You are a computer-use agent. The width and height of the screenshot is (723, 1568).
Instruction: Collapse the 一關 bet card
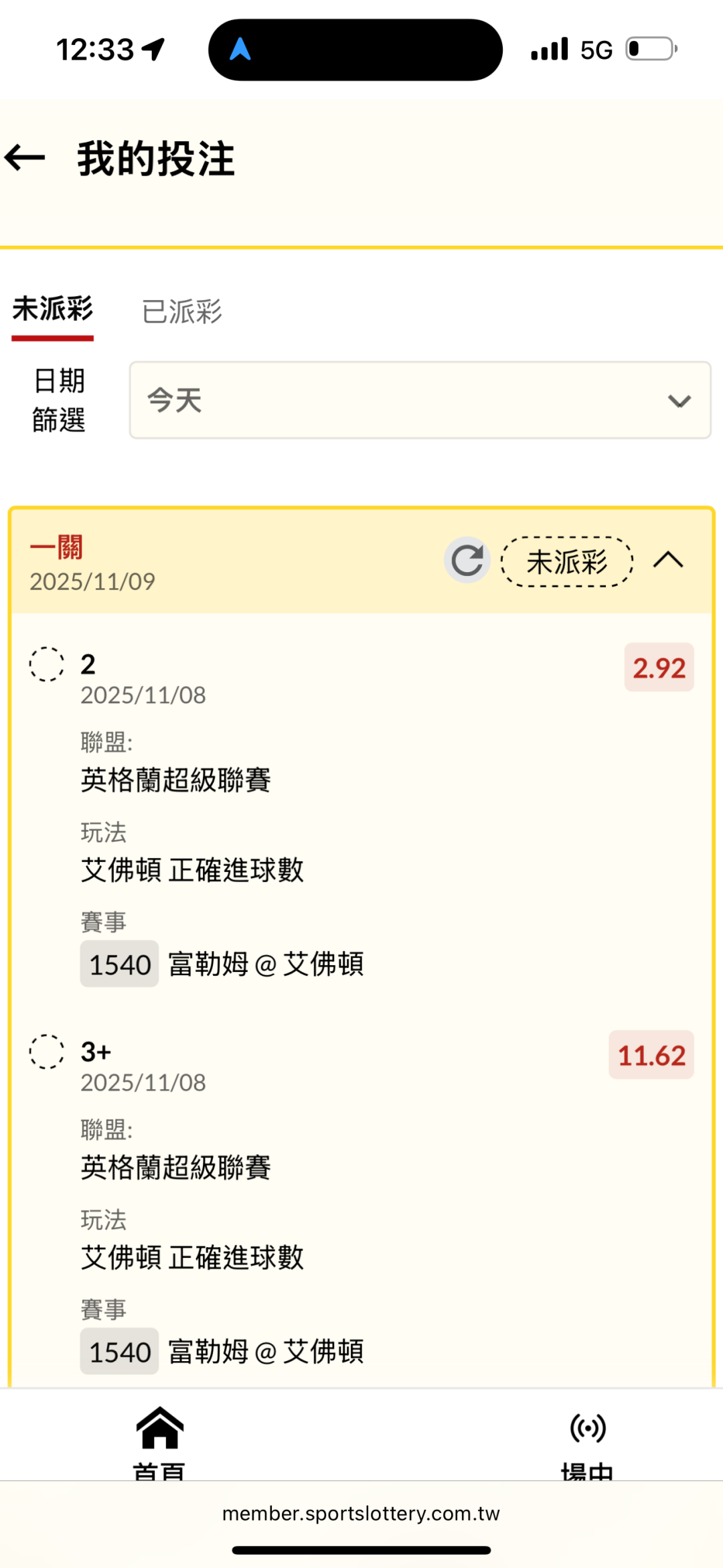[668, 560]
